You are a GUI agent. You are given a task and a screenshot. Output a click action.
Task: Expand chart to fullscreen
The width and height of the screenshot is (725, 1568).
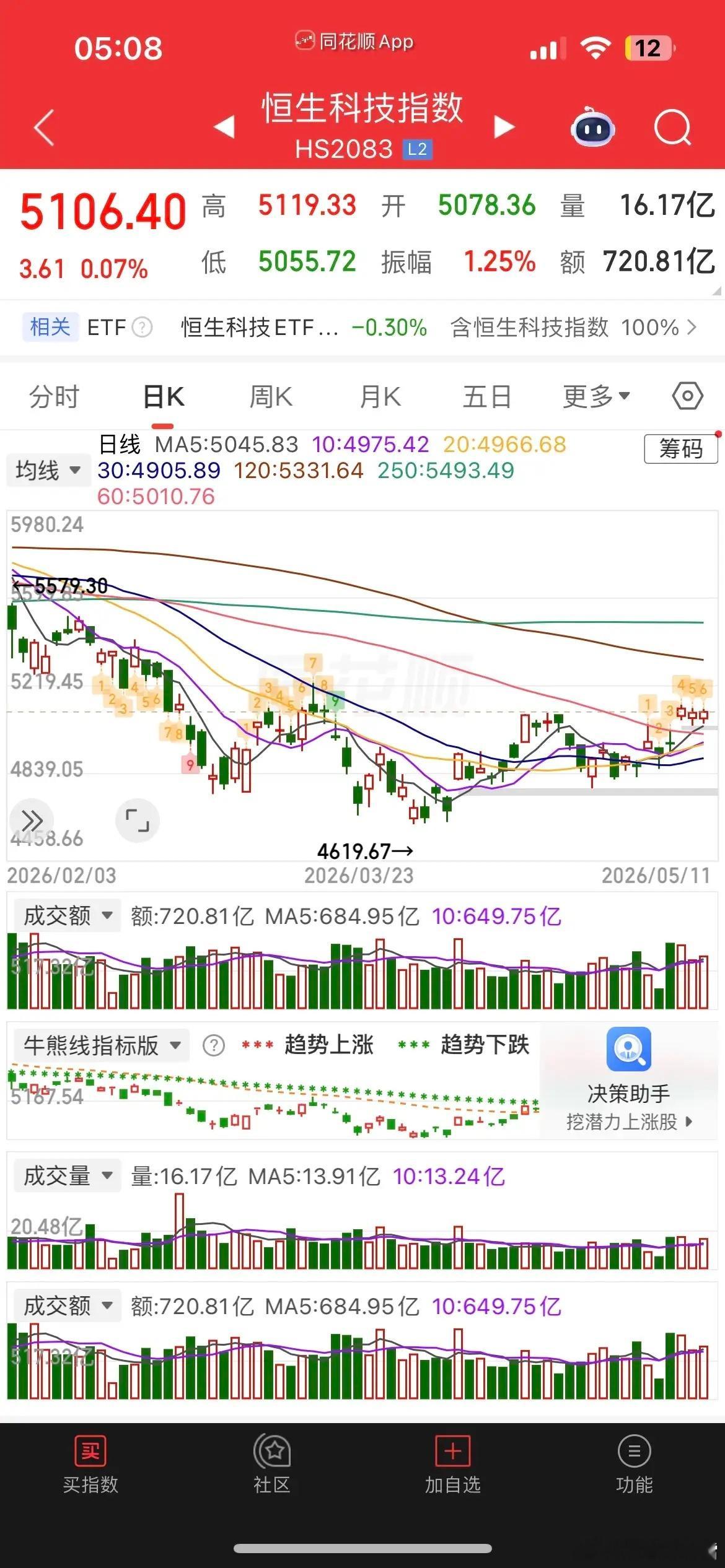[x=138, y=821]
